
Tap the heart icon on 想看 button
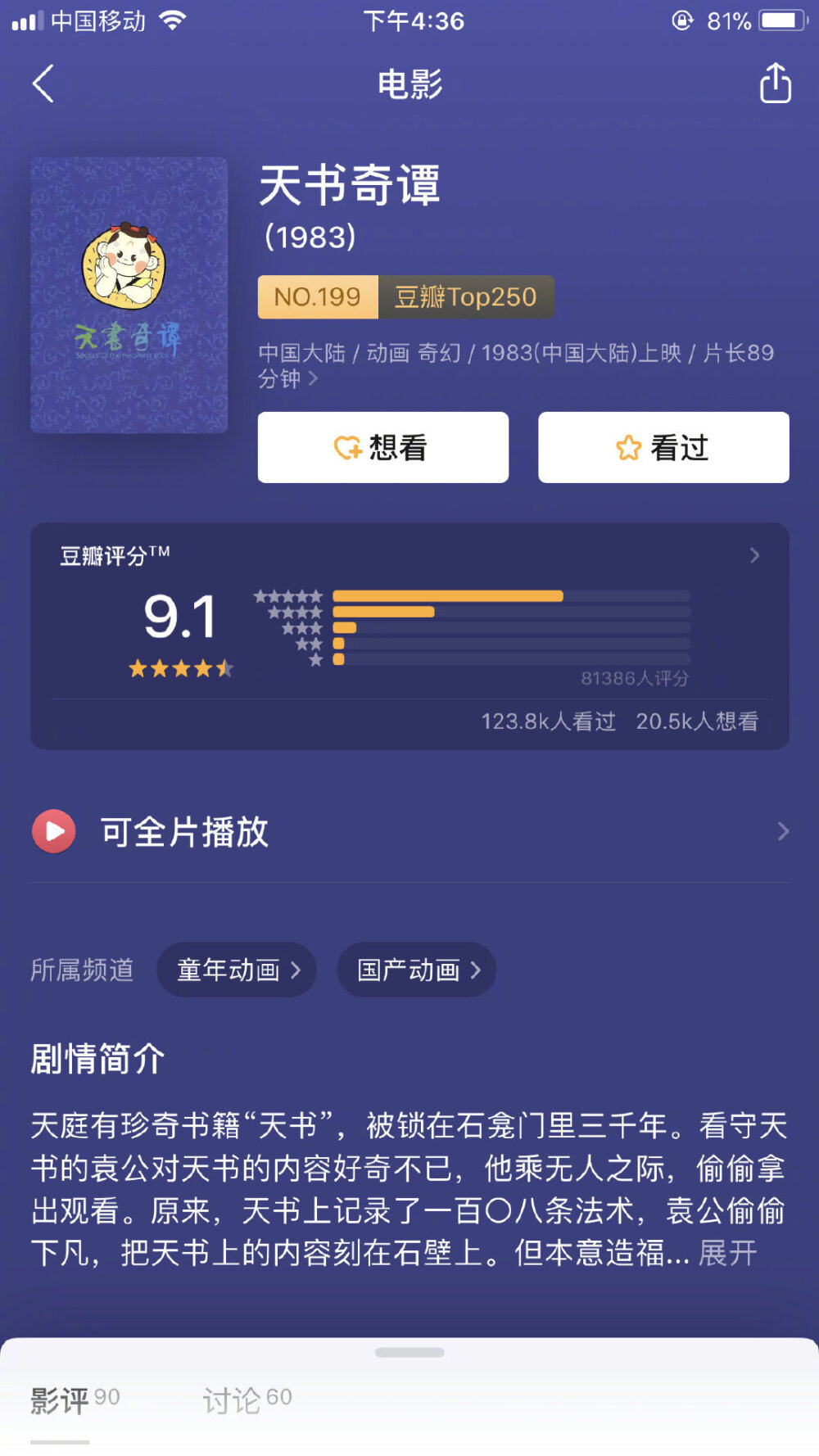(347, 447)
